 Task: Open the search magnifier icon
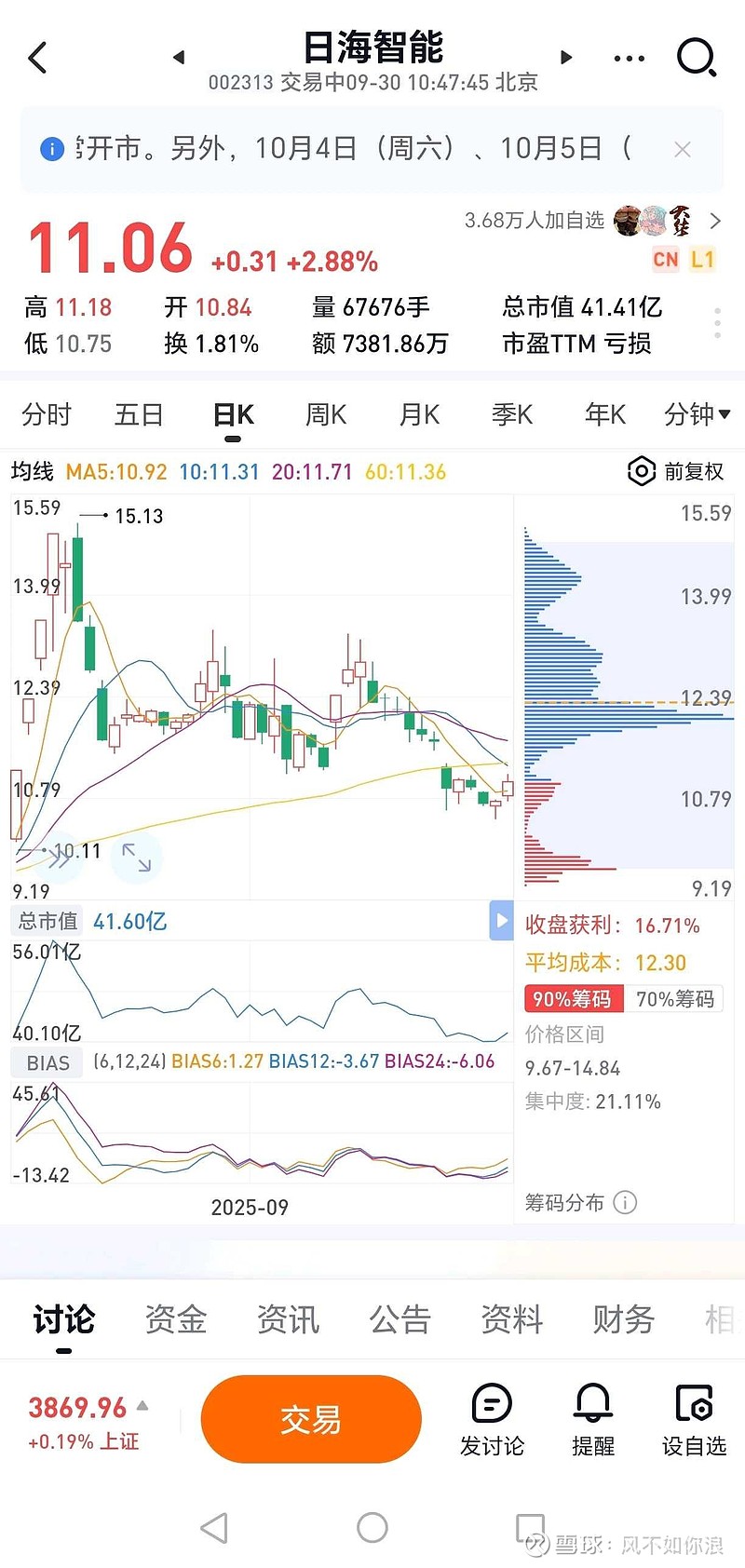(x=696, y=58)
